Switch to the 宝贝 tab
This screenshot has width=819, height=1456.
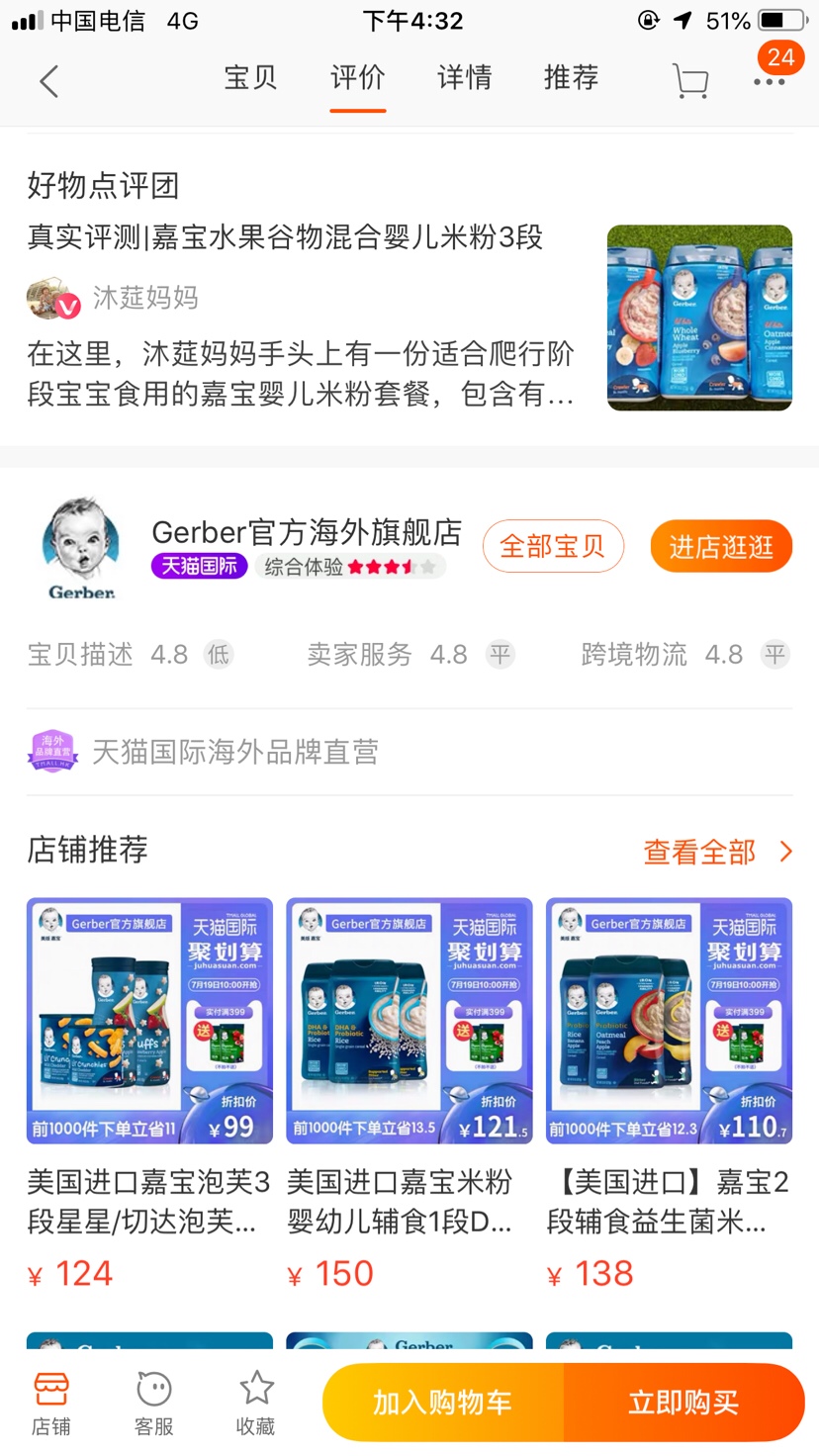250,78
